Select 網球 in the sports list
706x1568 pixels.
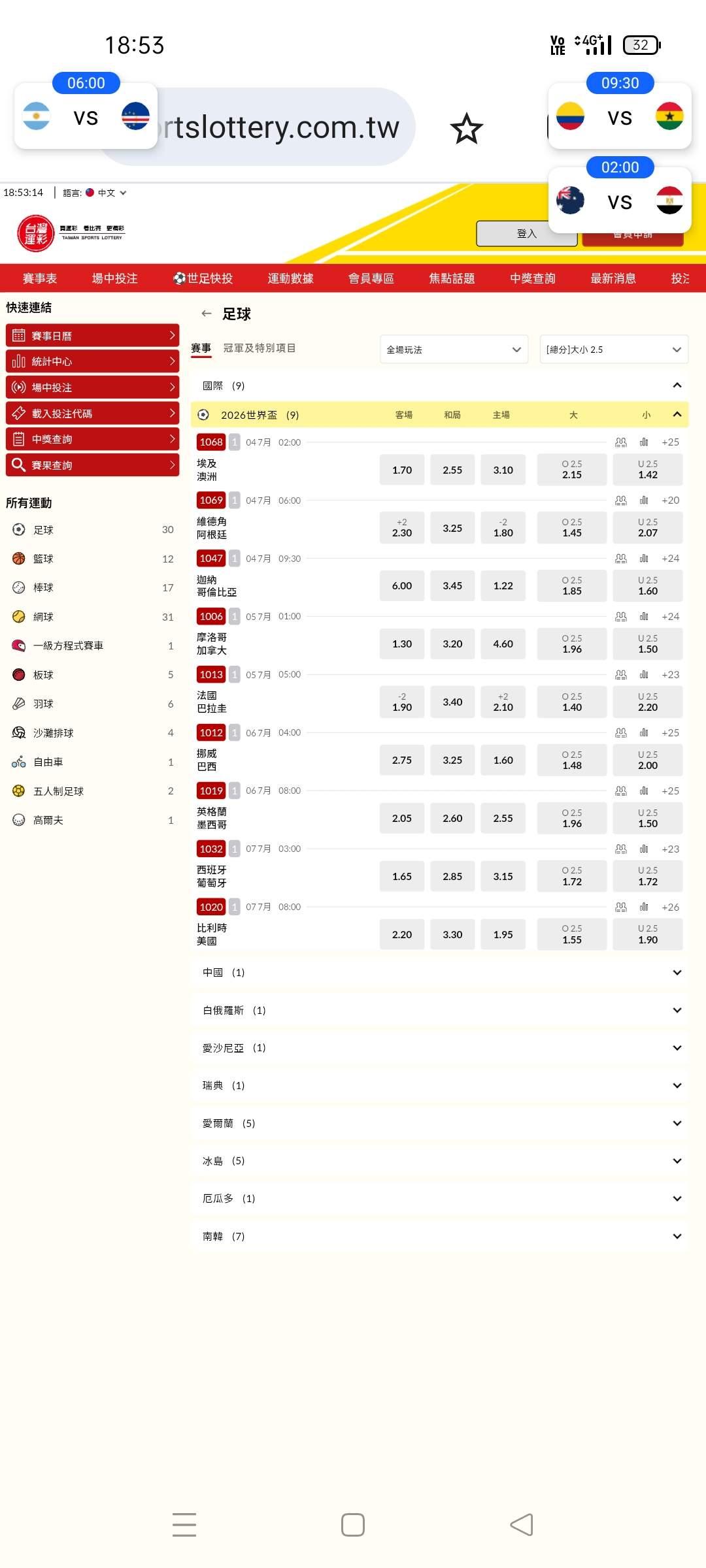tap(43, 617)
